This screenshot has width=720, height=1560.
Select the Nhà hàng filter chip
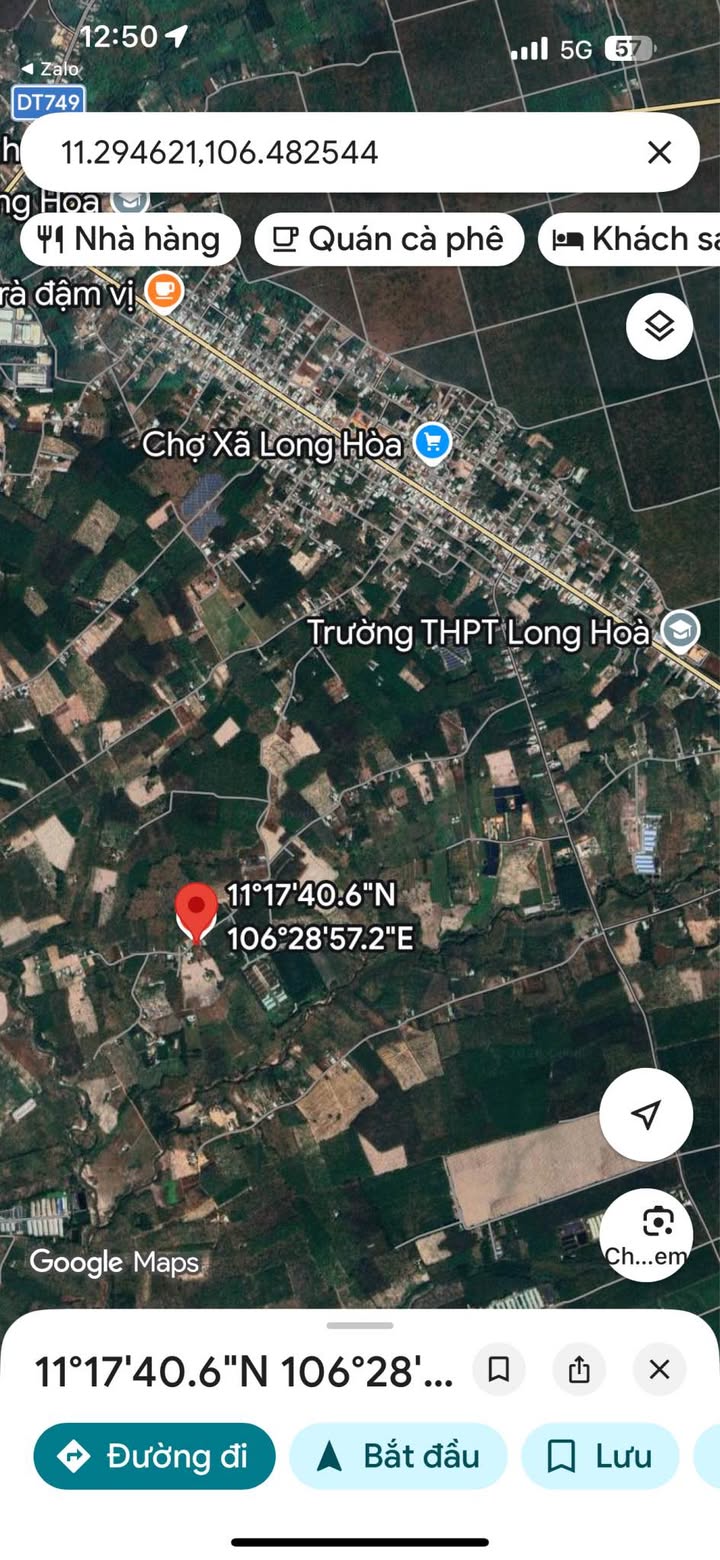pyautogui.click(x=130, y=240)
